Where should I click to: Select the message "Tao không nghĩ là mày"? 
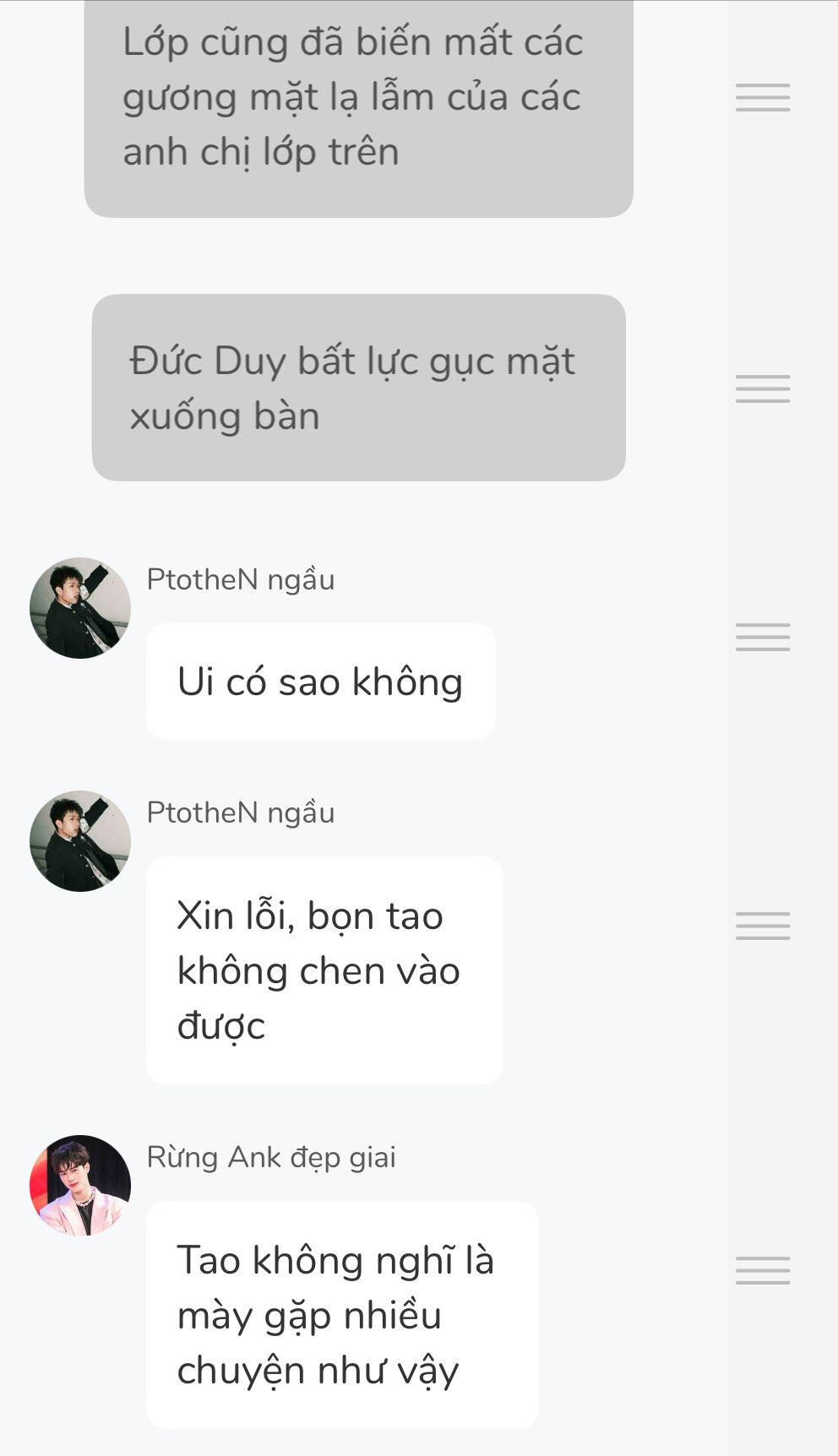[x=341, y=1315]
